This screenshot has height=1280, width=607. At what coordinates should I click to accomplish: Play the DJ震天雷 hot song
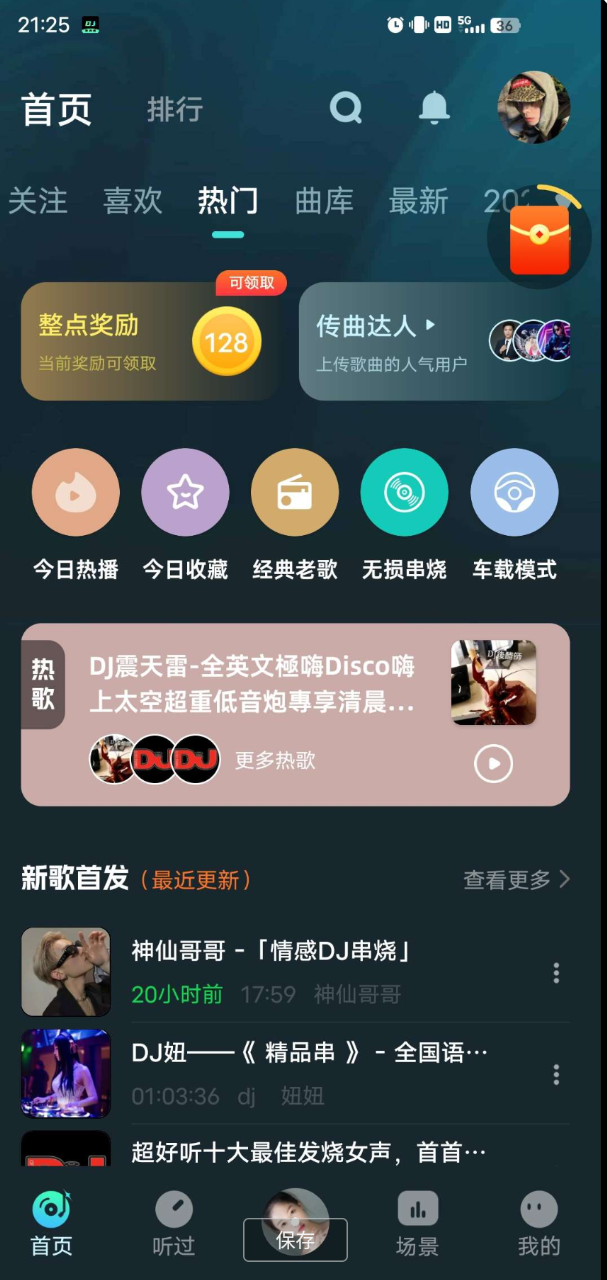493,764
